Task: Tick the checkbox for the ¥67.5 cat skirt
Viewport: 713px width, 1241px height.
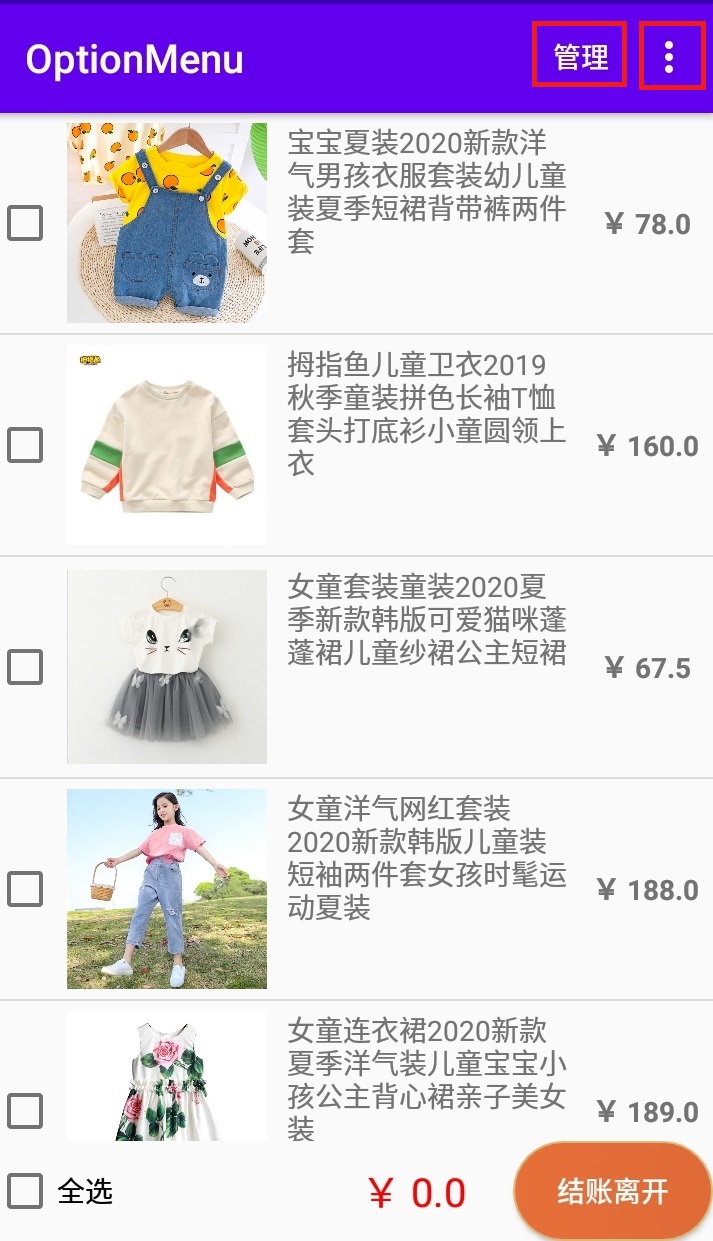Action: 25,667
